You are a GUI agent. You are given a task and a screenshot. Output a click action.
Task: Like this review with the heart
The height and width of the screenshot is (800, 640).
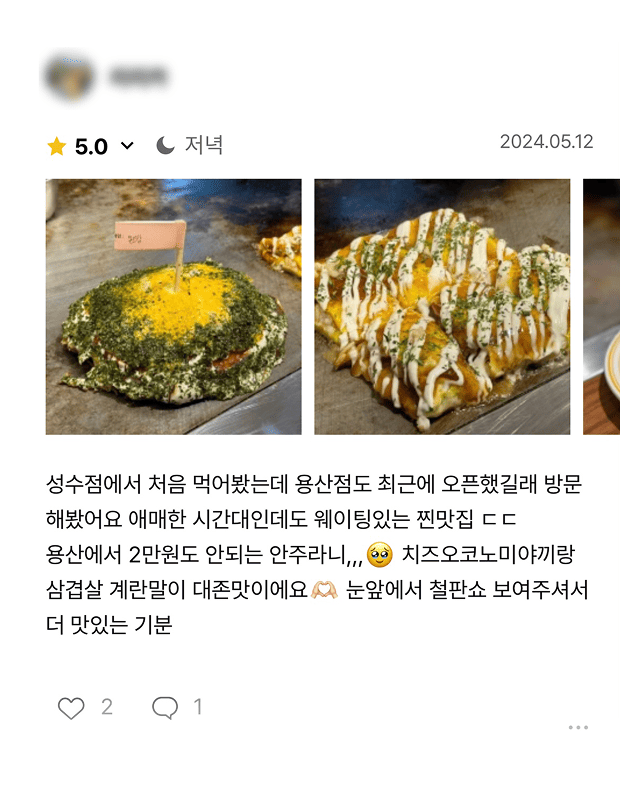click(x=71, y=708)
